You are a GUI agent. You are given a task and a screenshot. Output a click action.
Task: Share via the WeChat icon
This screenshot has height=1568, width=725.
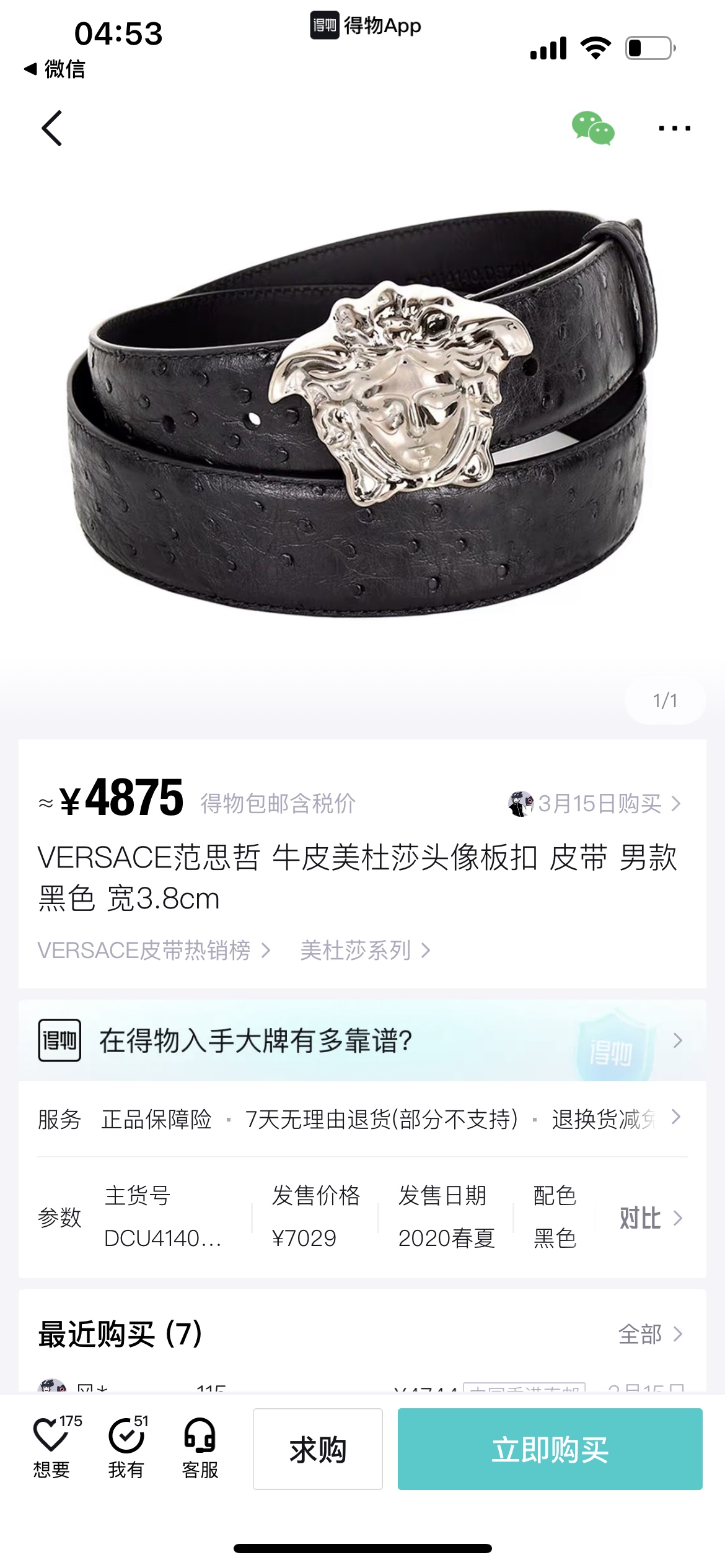(x=593, y=128)
